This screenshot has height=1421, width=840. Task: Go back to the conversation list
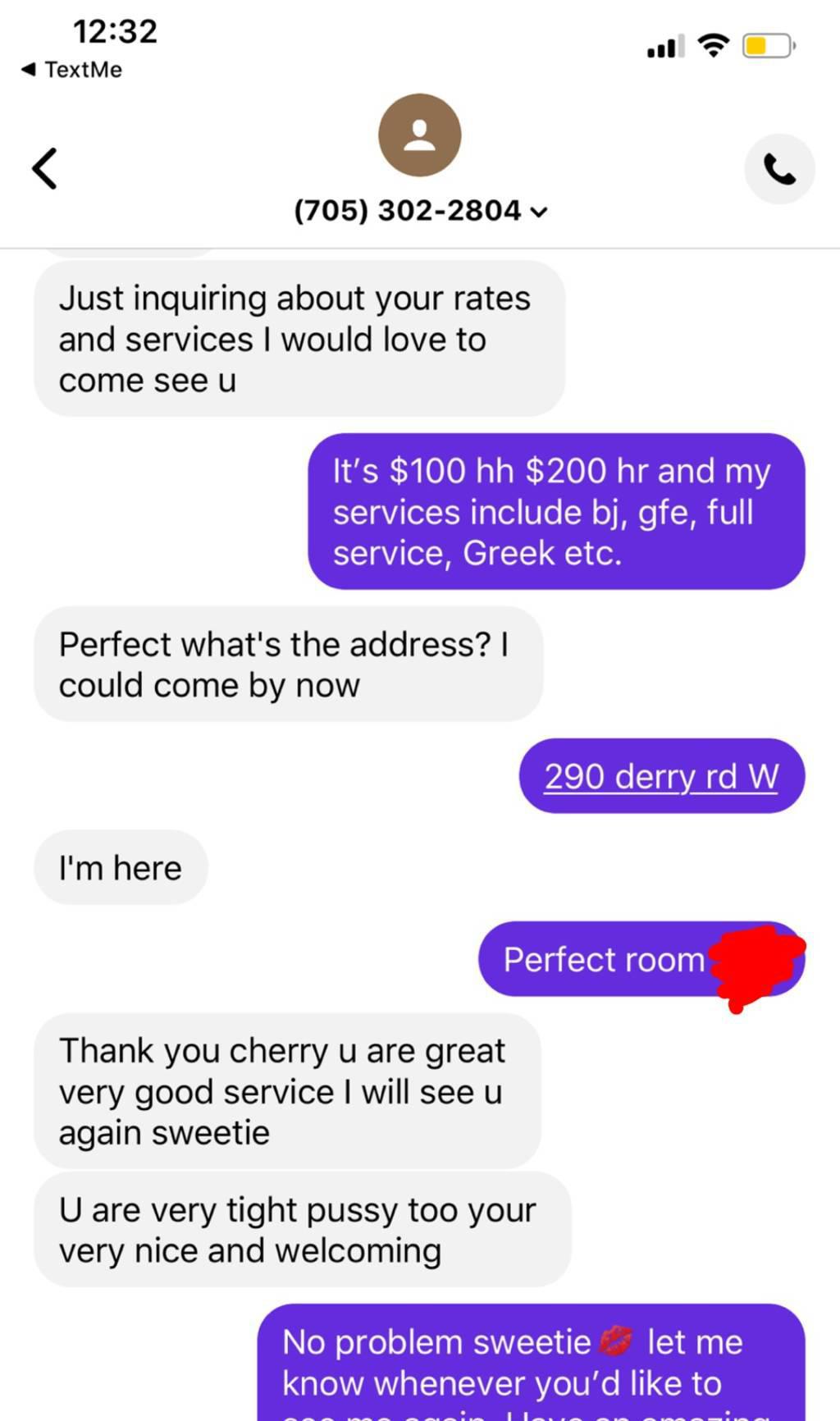[45, 168]
